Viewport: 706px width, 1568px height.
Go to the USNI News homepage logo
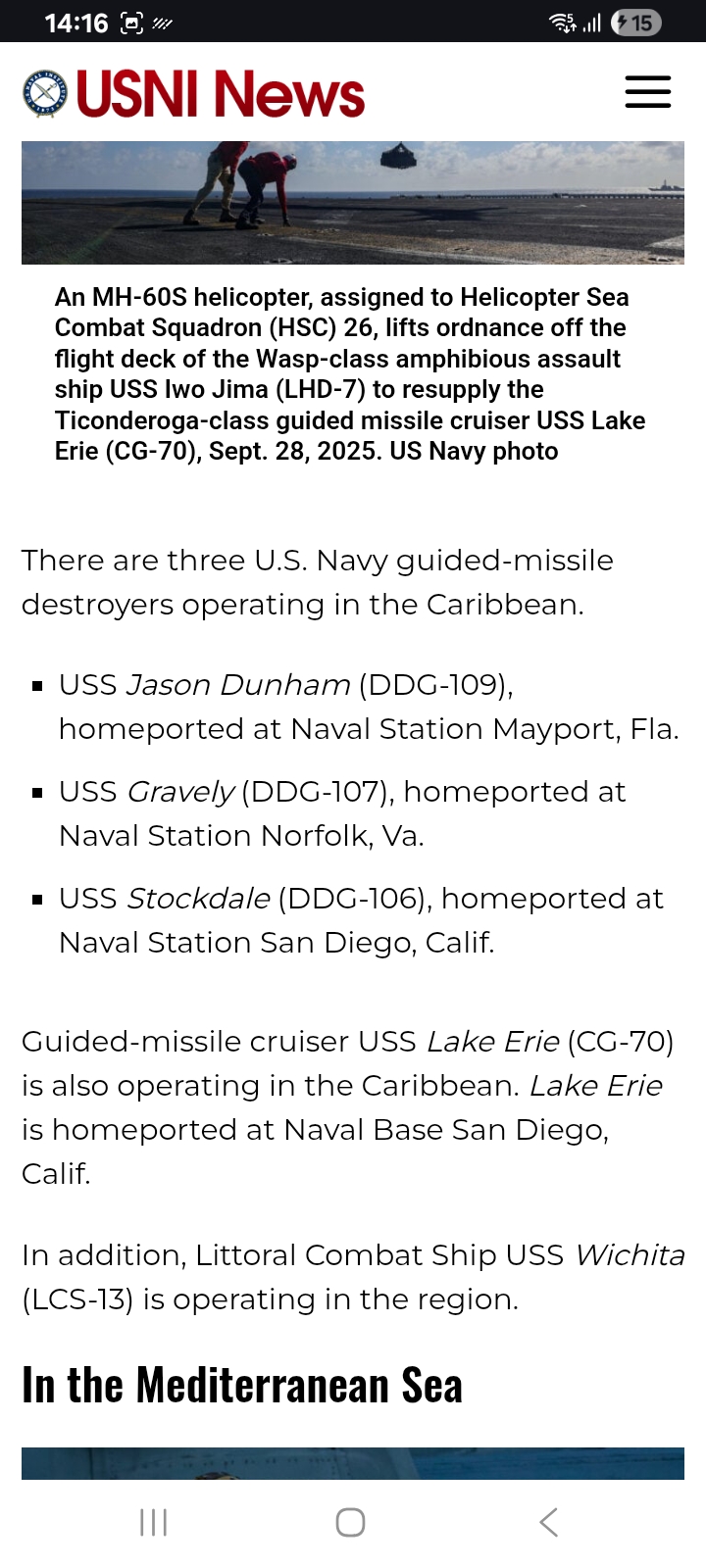tap(194, 94)
